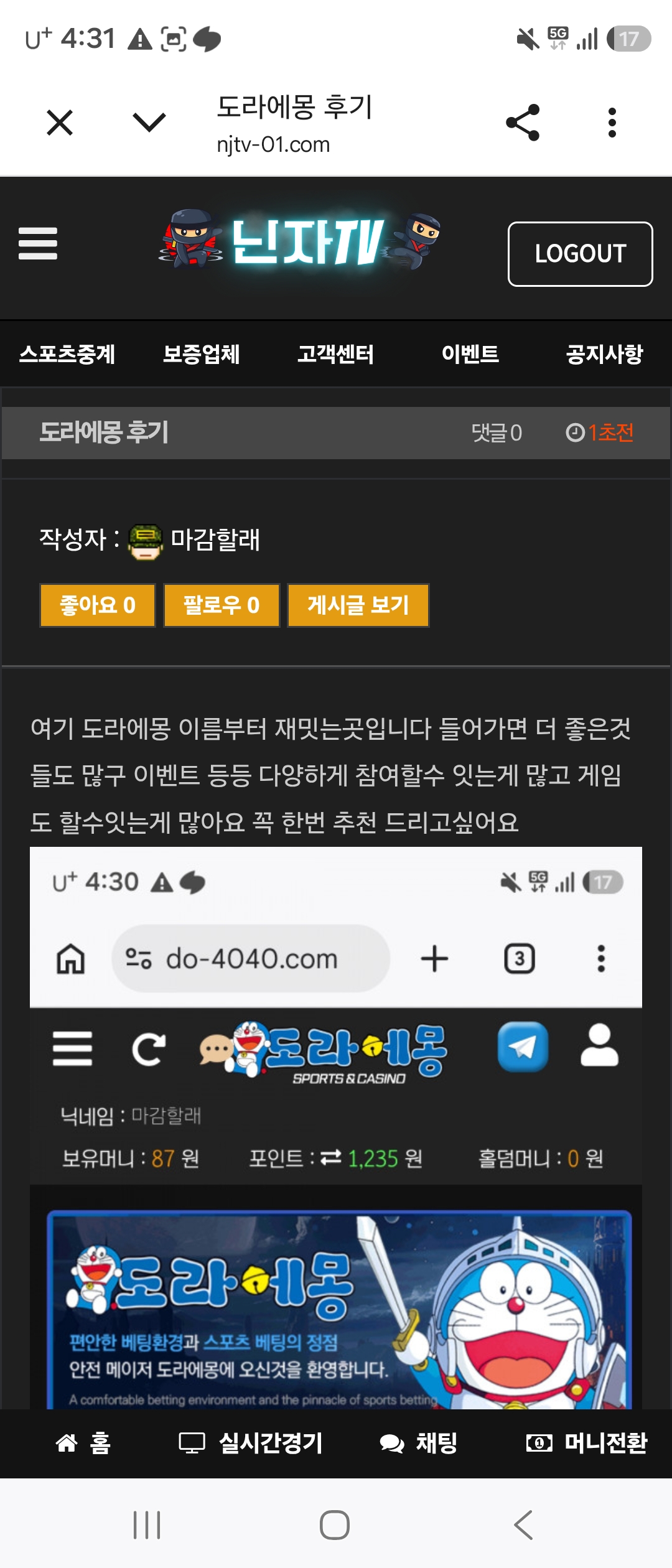Open 실시간경기 live games
This screenshot has width=672, height=1568.
pos(251,1443)
